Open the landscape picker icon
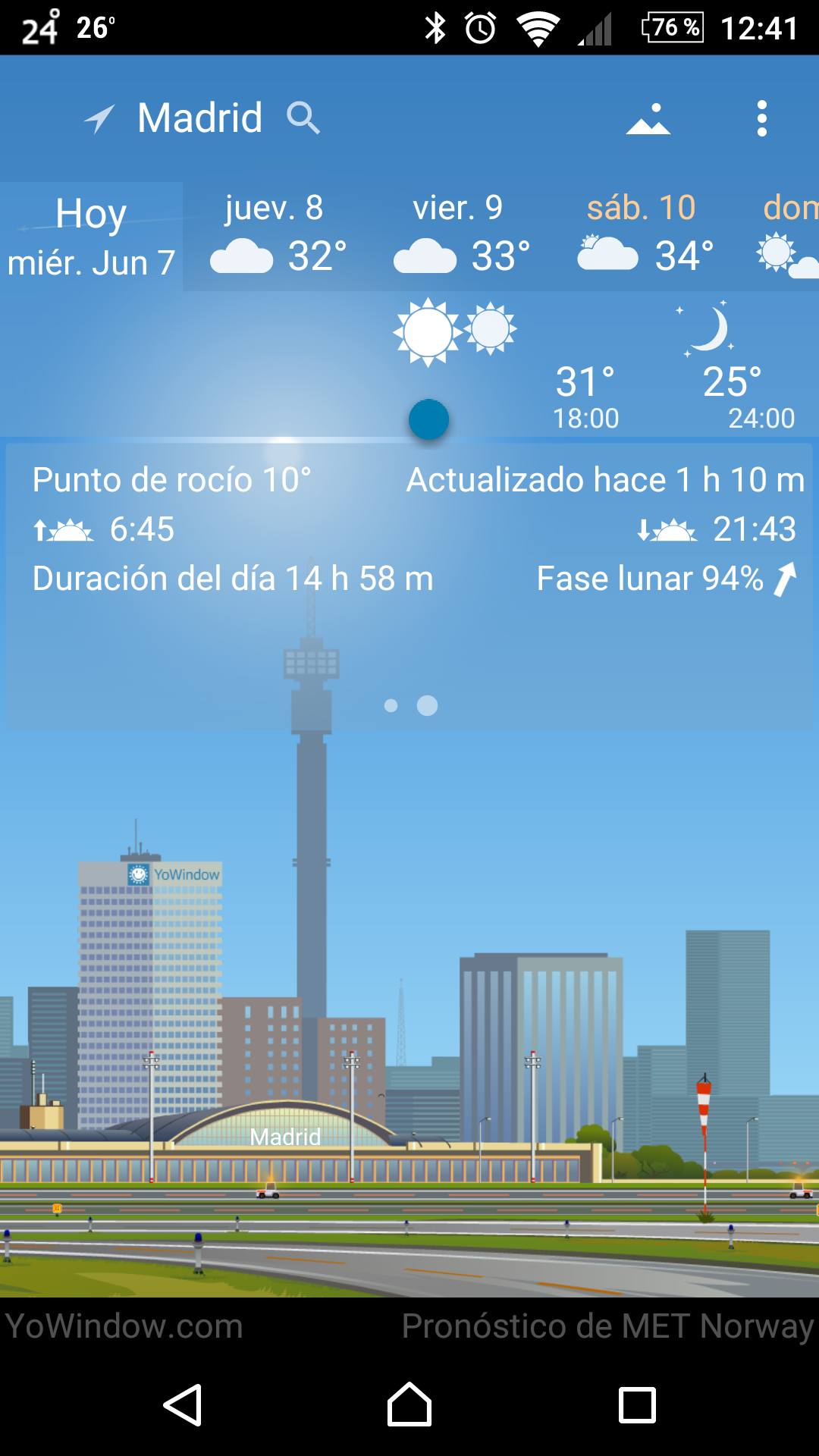This screenshot has width=819, height=1456. [648, 119]
